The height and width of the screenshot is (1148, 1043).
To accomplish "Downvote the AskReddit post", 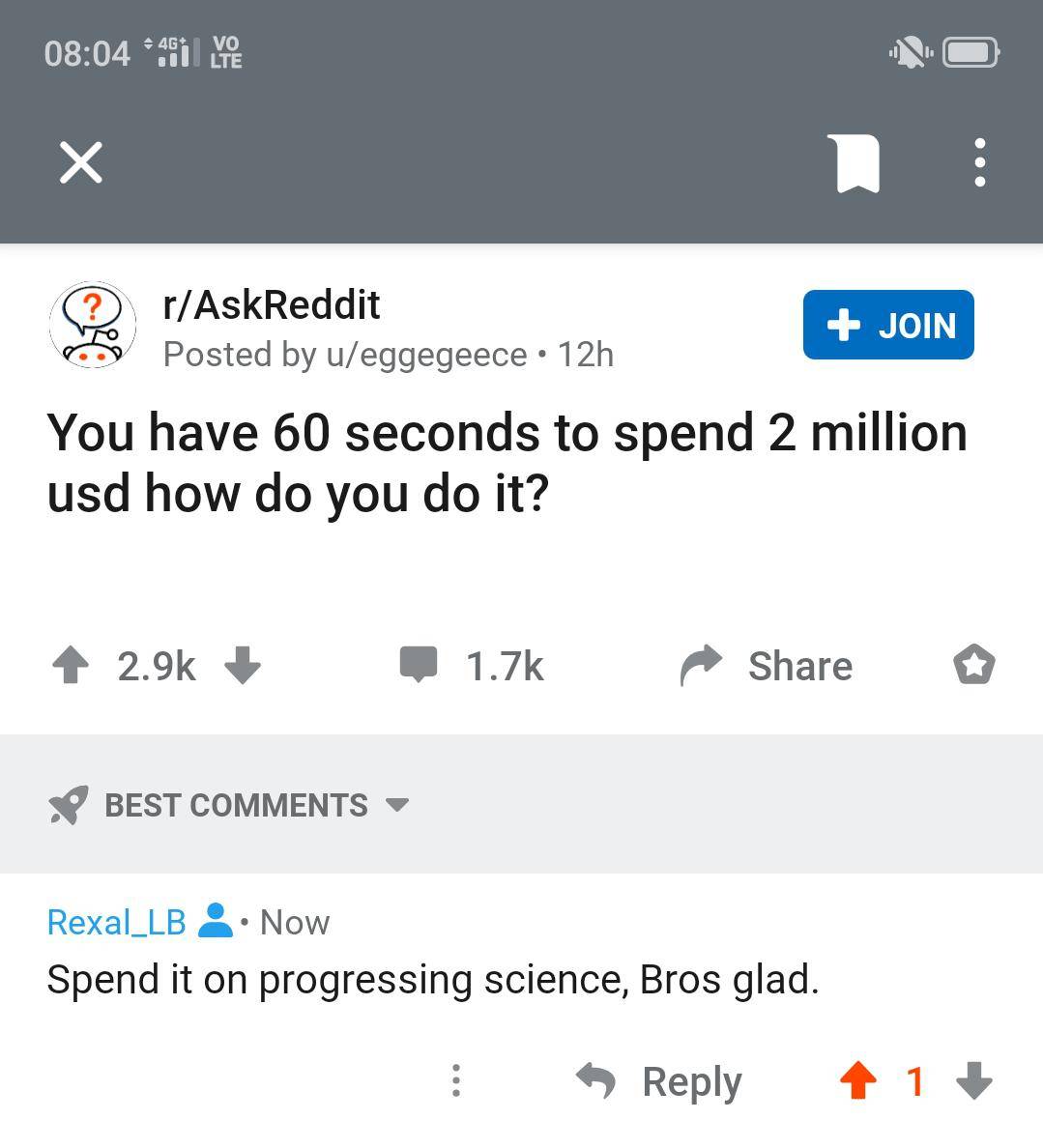I will click(x=243, y=667).
